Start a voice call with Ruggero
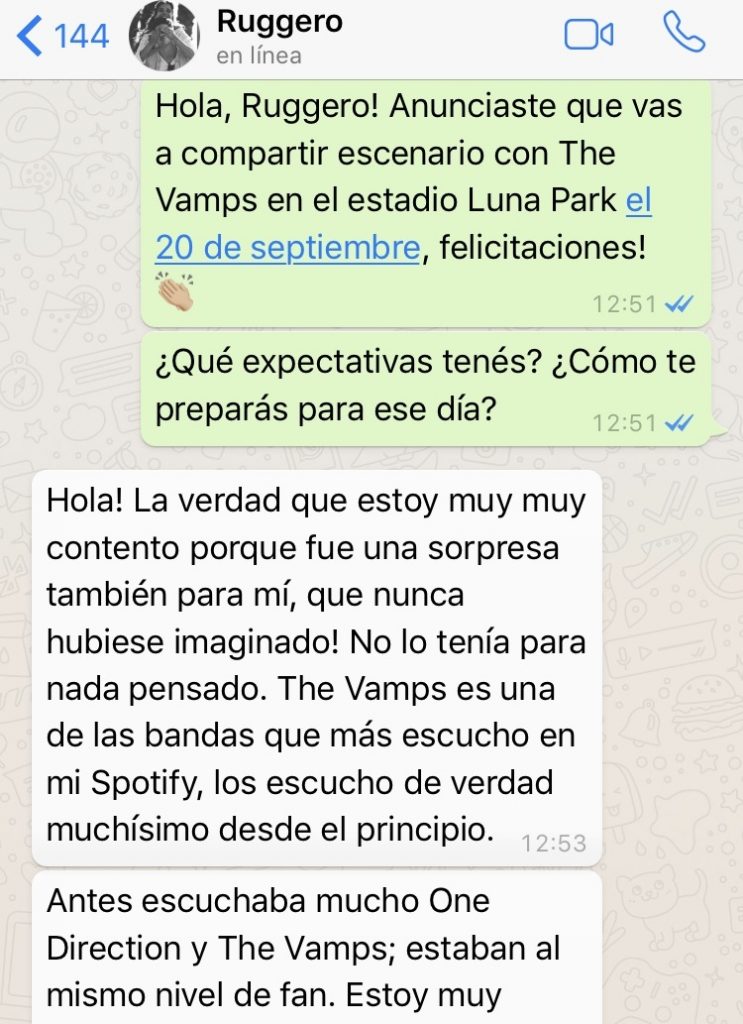 685,34
